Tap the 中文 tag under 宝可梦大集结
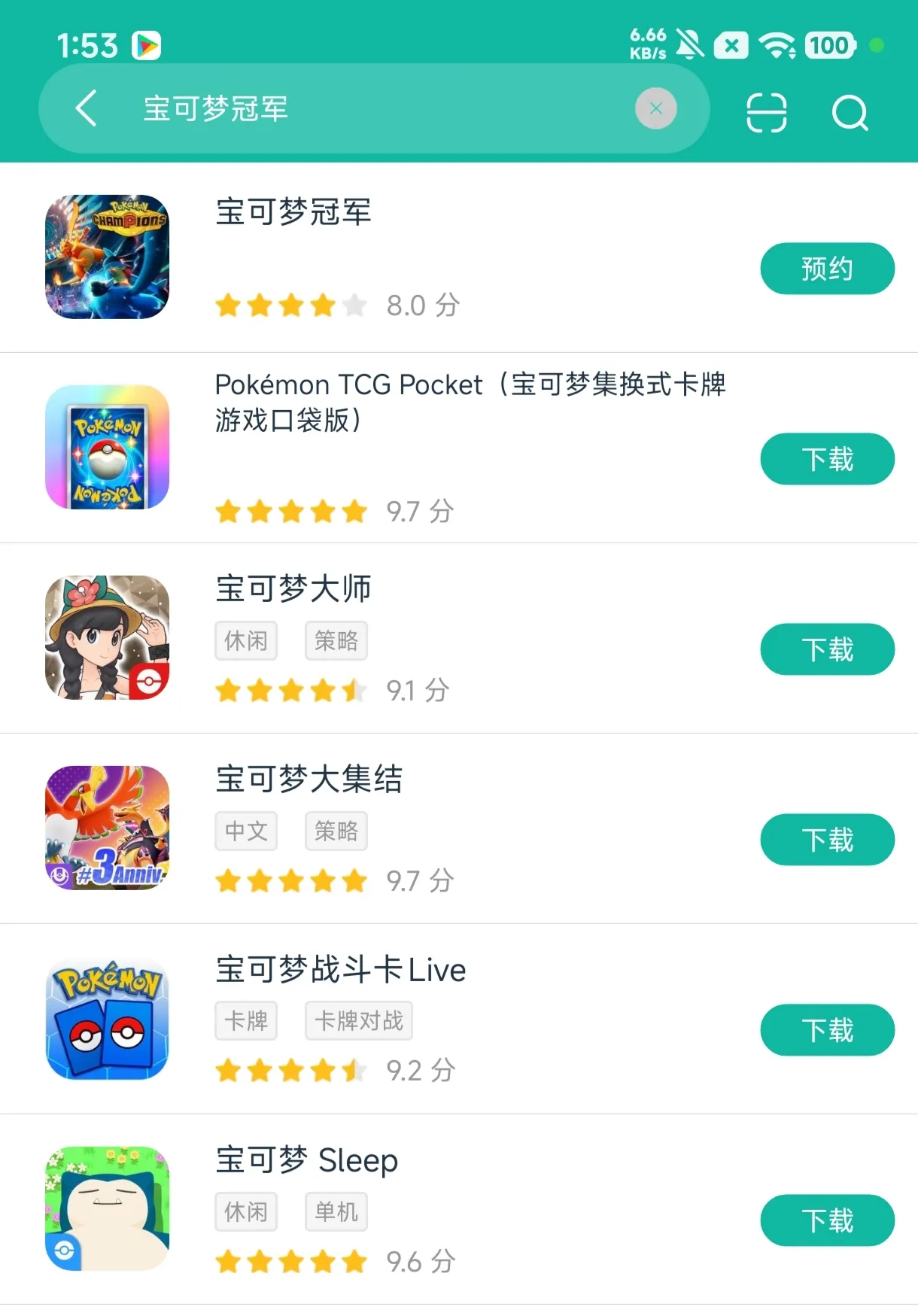The height and width of the screenshot is (1316, 918). (245, 831)
